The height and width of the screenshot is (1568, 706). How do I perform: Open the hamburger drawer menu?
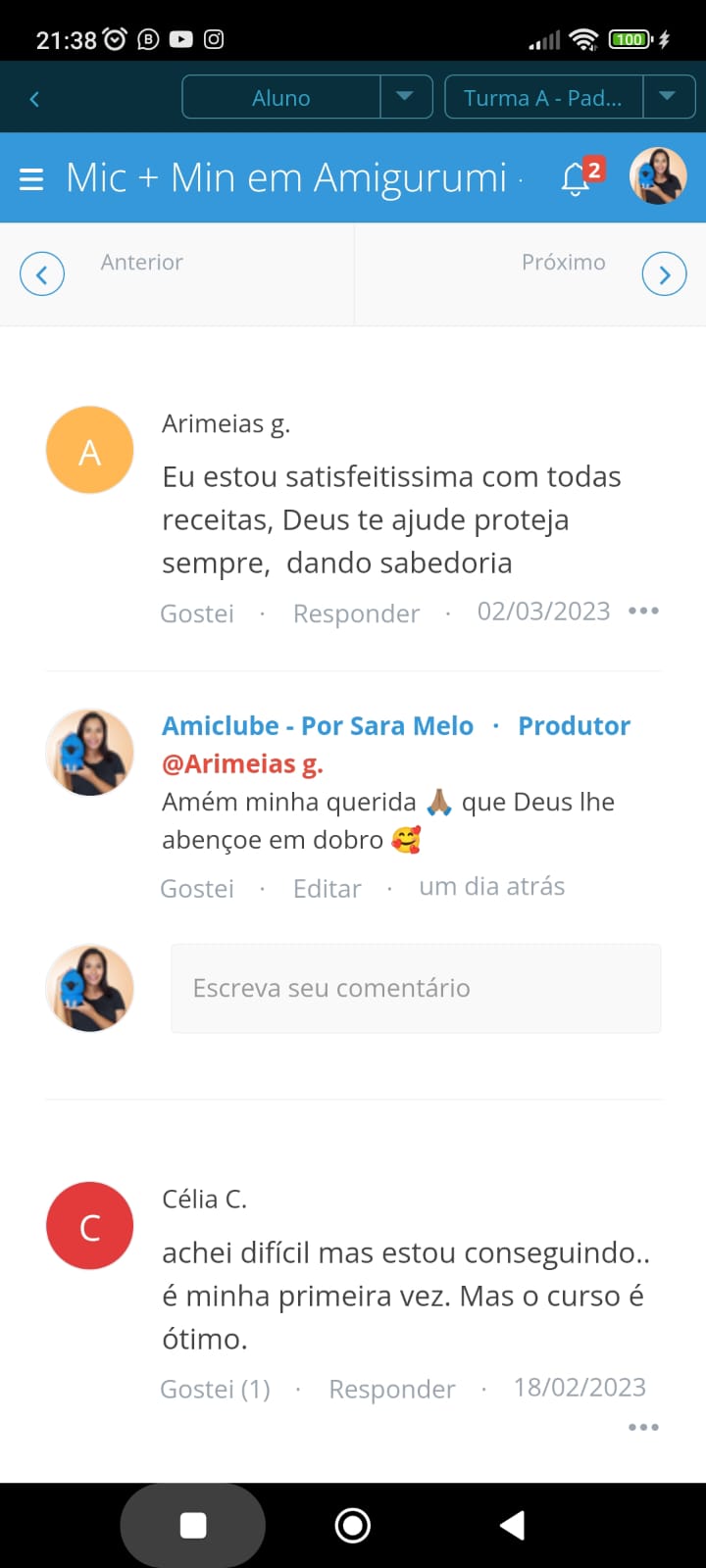[31, 179]
